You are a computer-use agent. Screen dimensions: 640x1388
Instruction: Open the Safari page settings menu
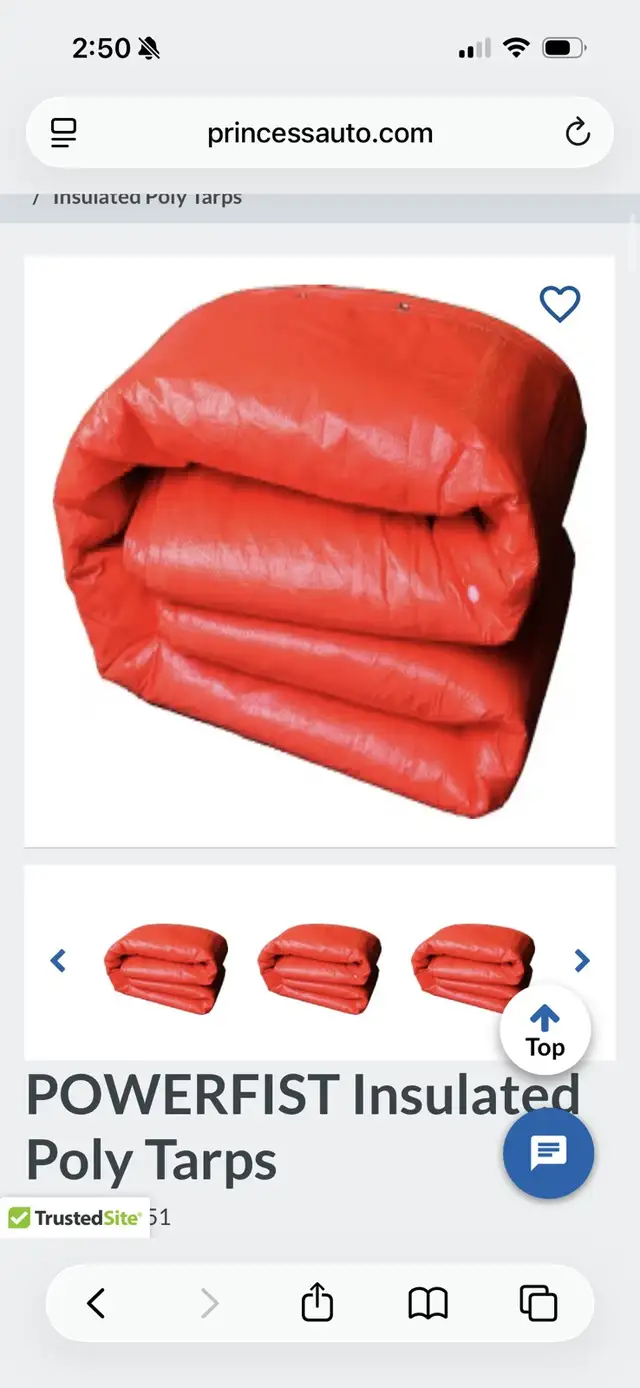point(64,133)
